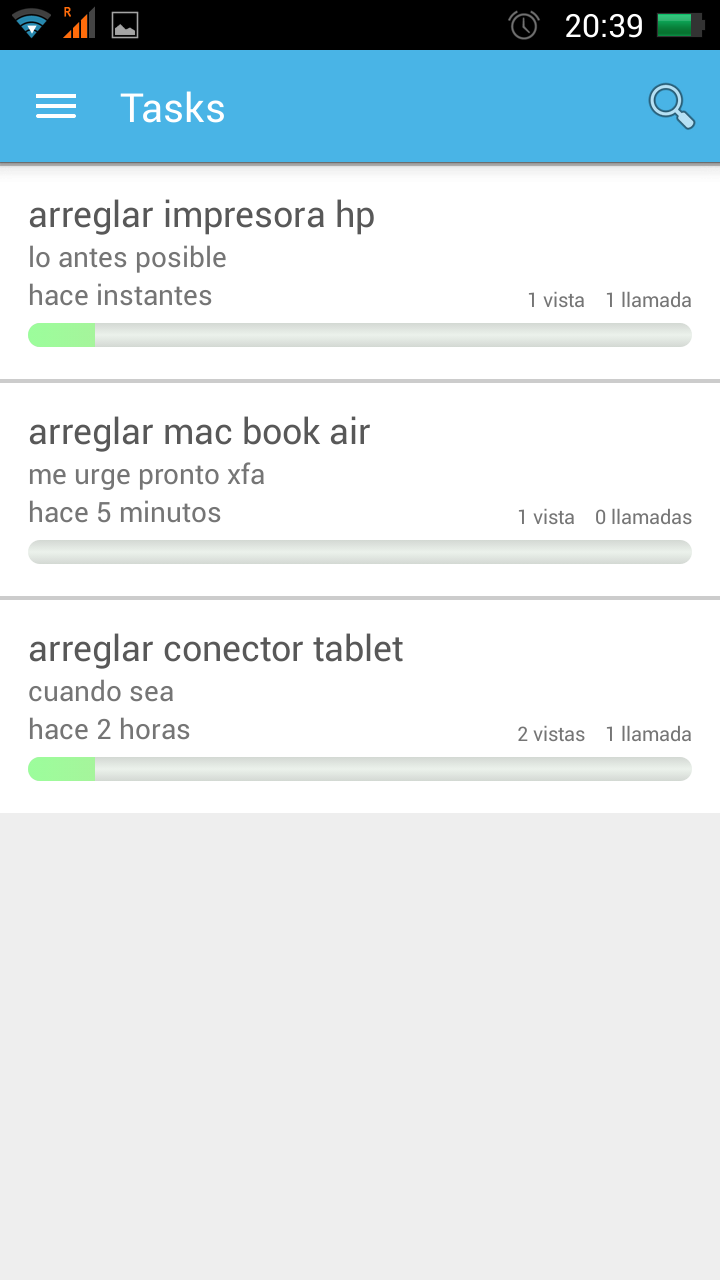Tap the search magnifier icon
The height and width of the screenshot is (1280, 720).
click(x=671, y=107)
